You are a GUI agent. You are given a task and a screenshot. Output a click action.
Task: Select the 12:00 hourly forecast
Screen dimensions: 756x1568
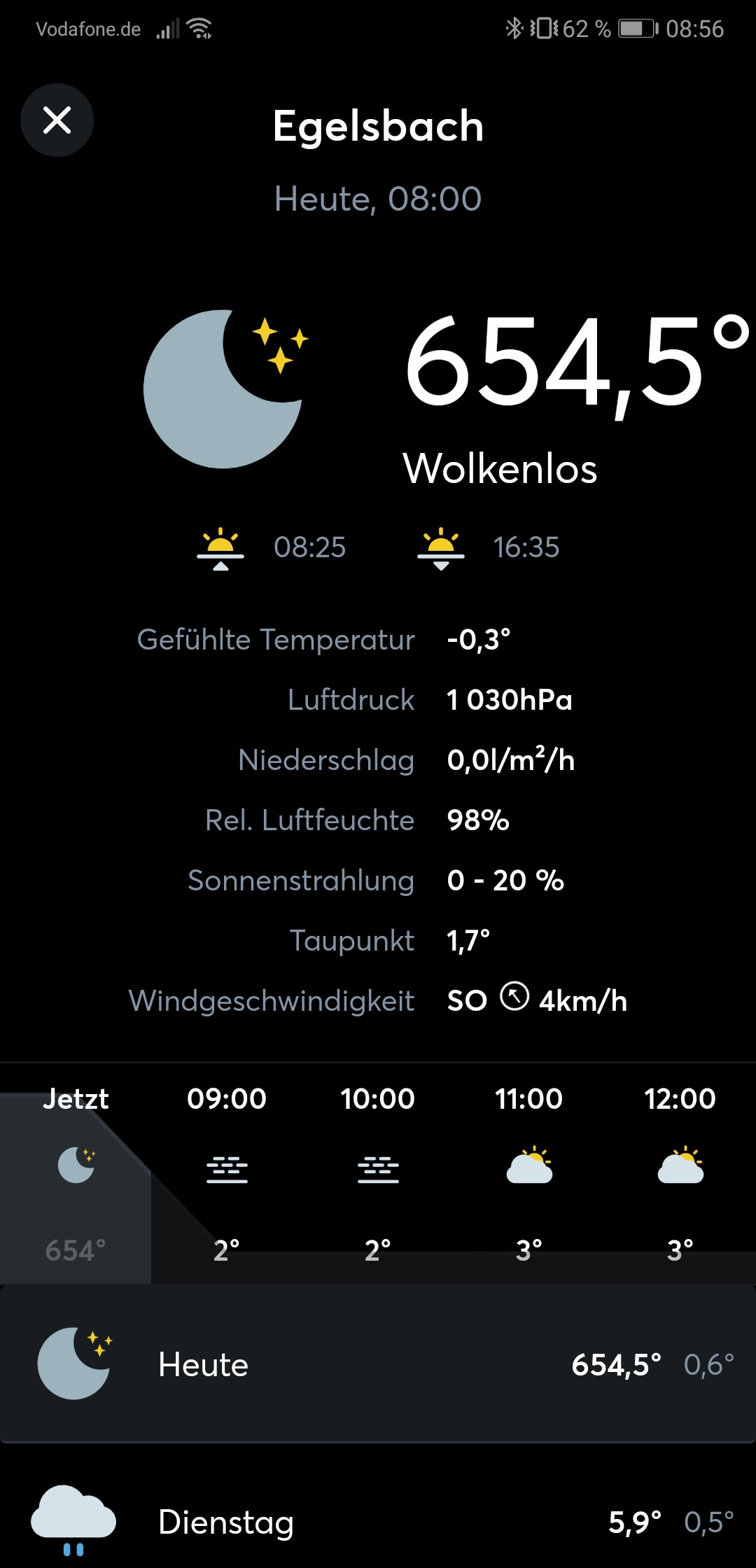coord(680,1175)
